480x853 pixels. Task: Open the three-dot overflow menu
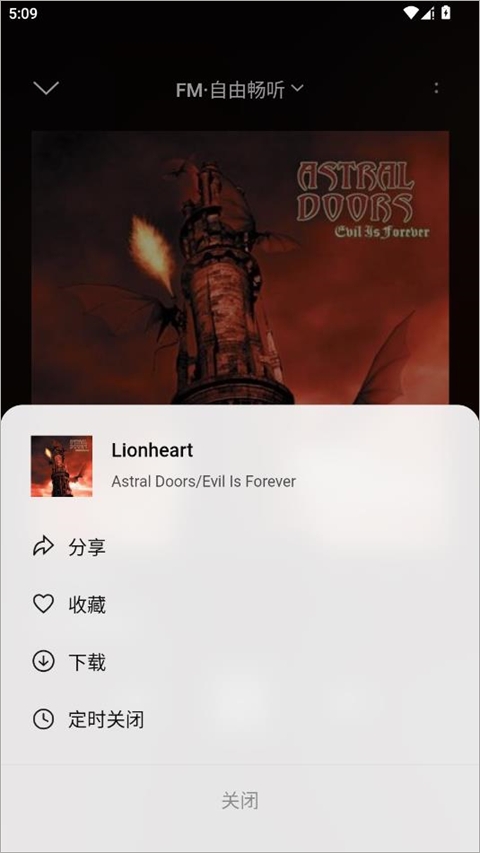click(436, 88)
